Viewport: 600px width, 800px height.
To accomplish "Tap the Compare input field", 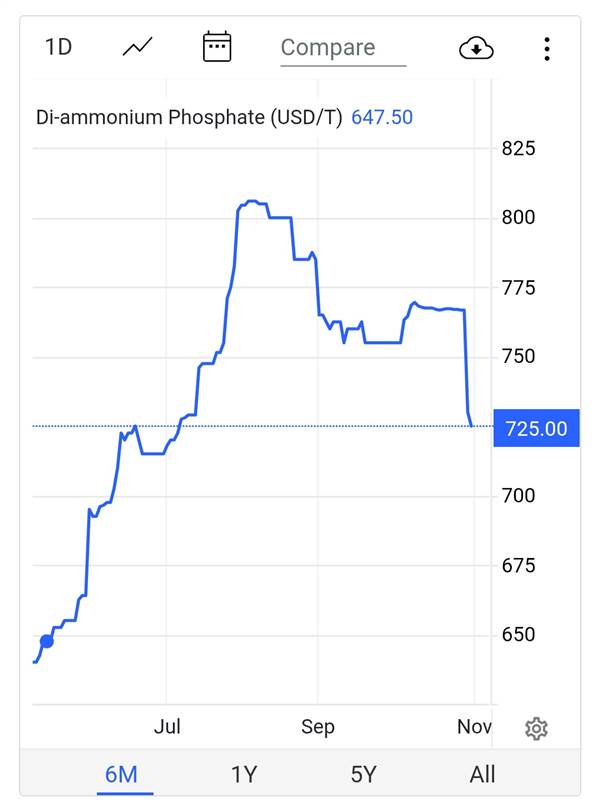I will point(343,48).
